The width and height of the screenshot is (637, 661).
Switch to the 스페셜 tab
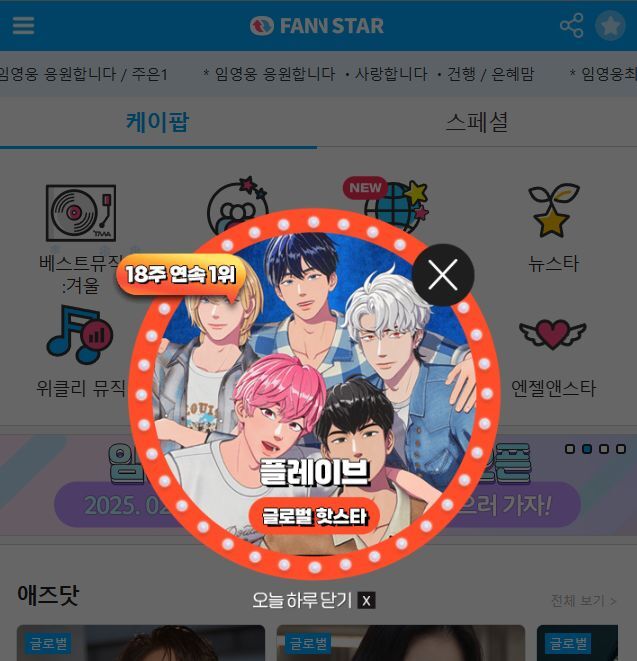(x=476, y=122)
